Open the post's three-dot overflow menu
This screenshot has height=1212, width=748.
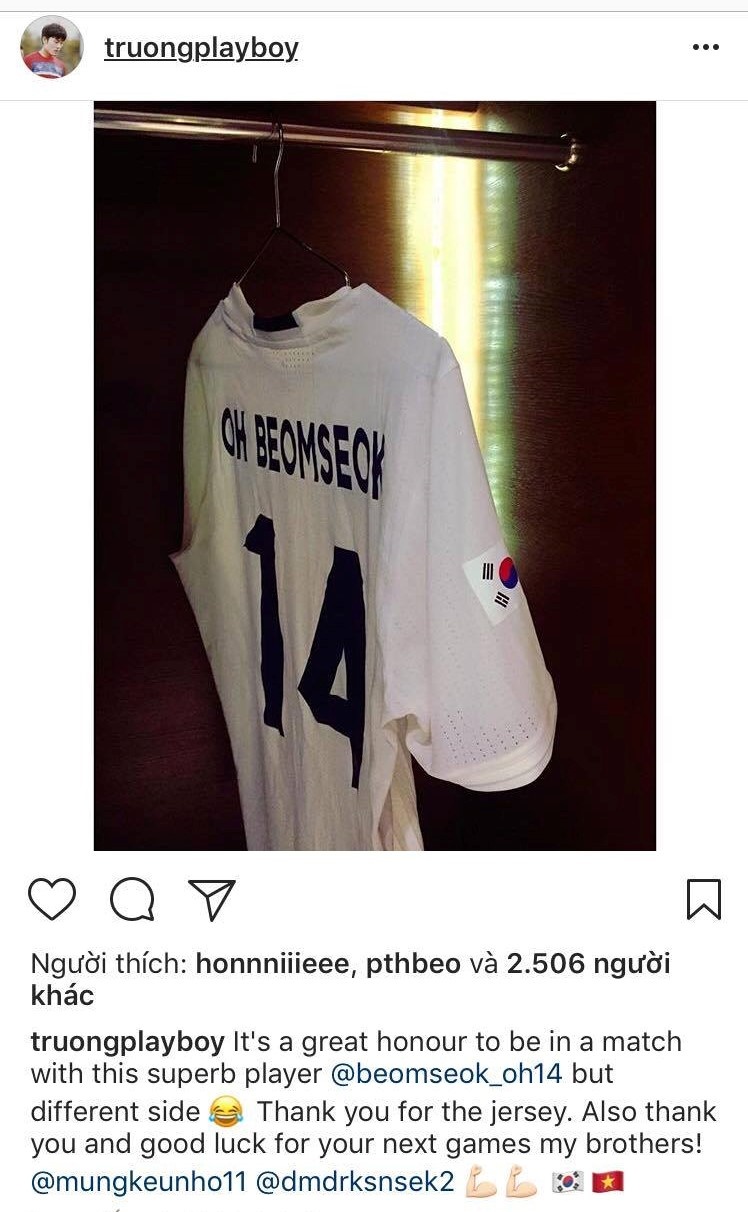click(705, 48)
